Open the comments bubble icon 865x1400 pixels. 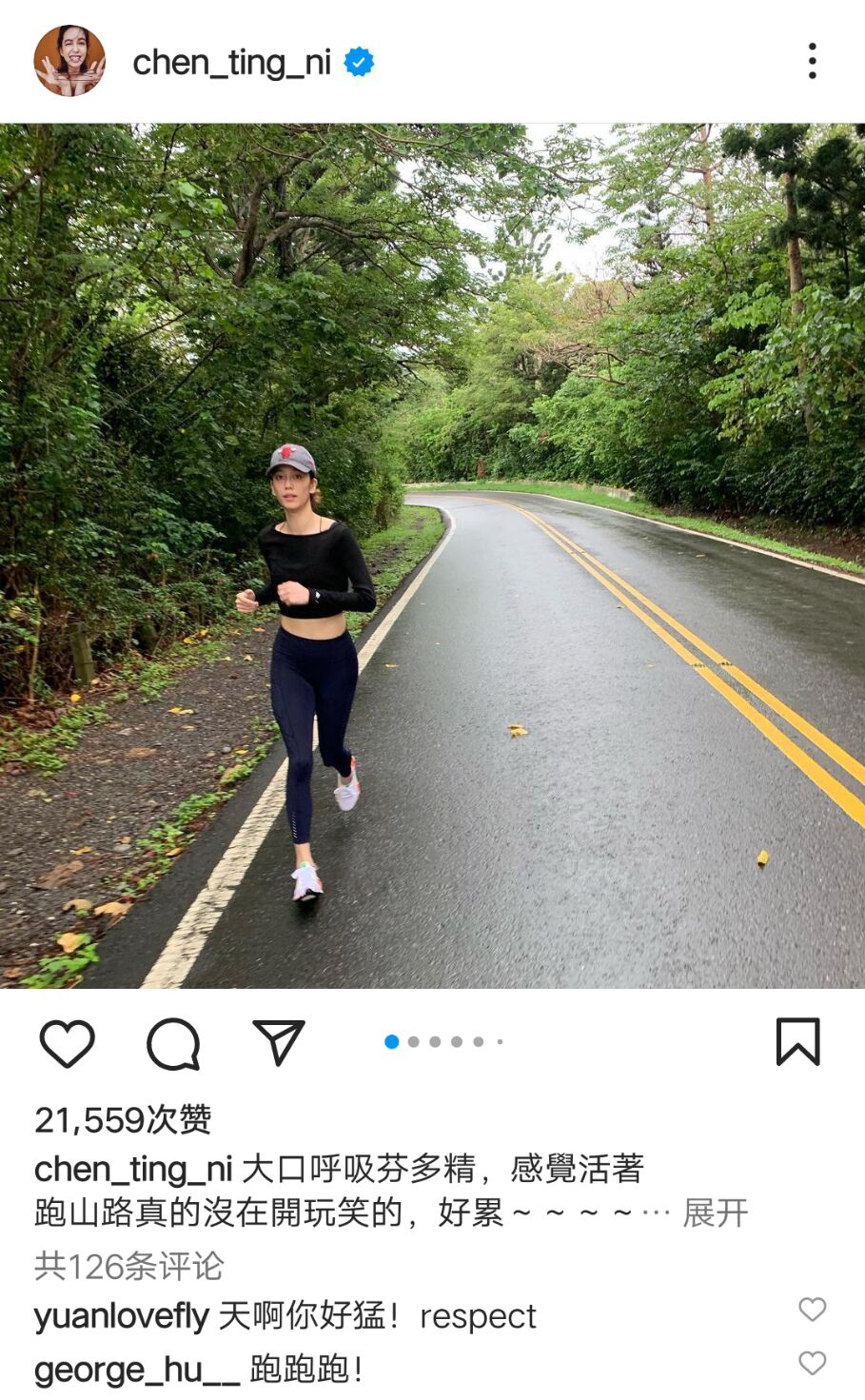(173, 1043)
